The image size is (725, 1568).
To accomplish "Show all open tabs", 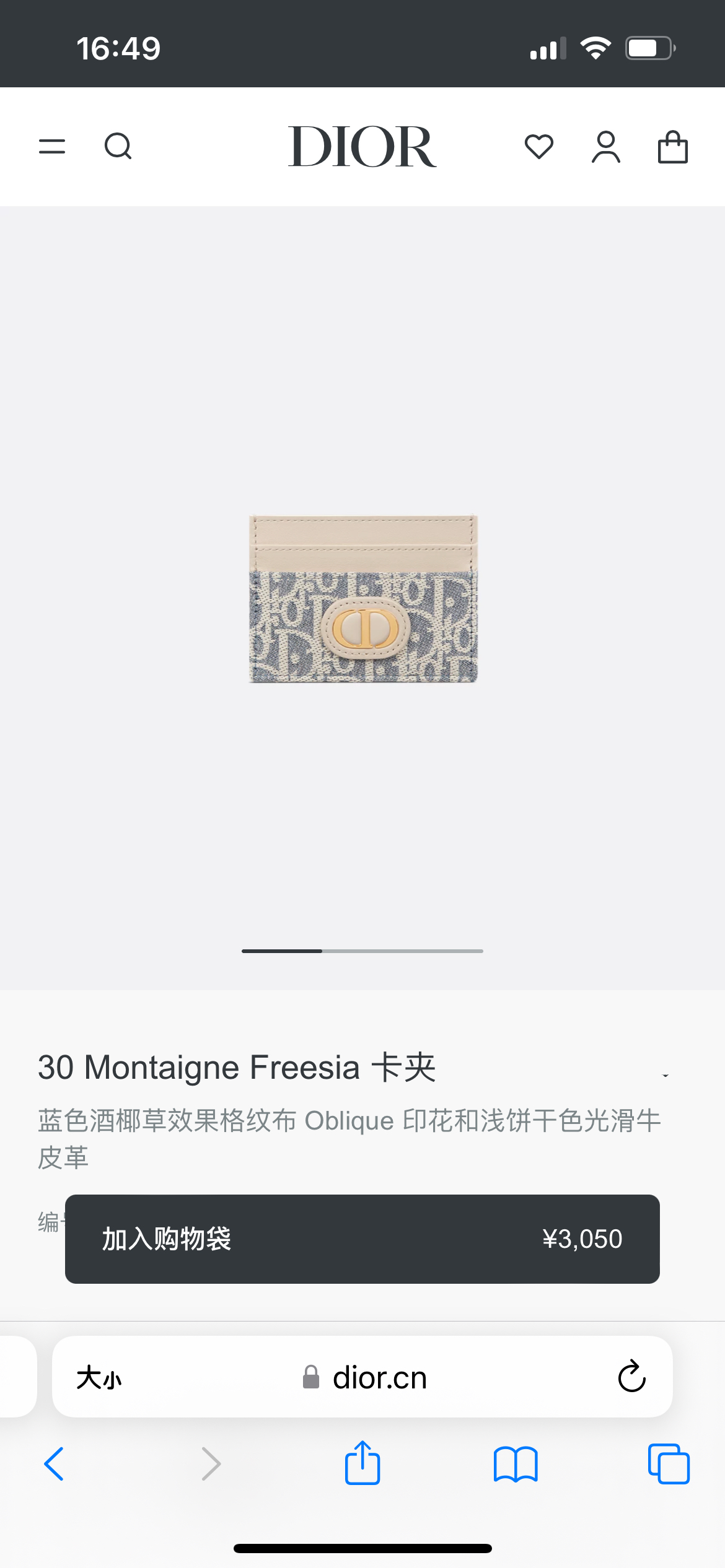I will 669,1464.
